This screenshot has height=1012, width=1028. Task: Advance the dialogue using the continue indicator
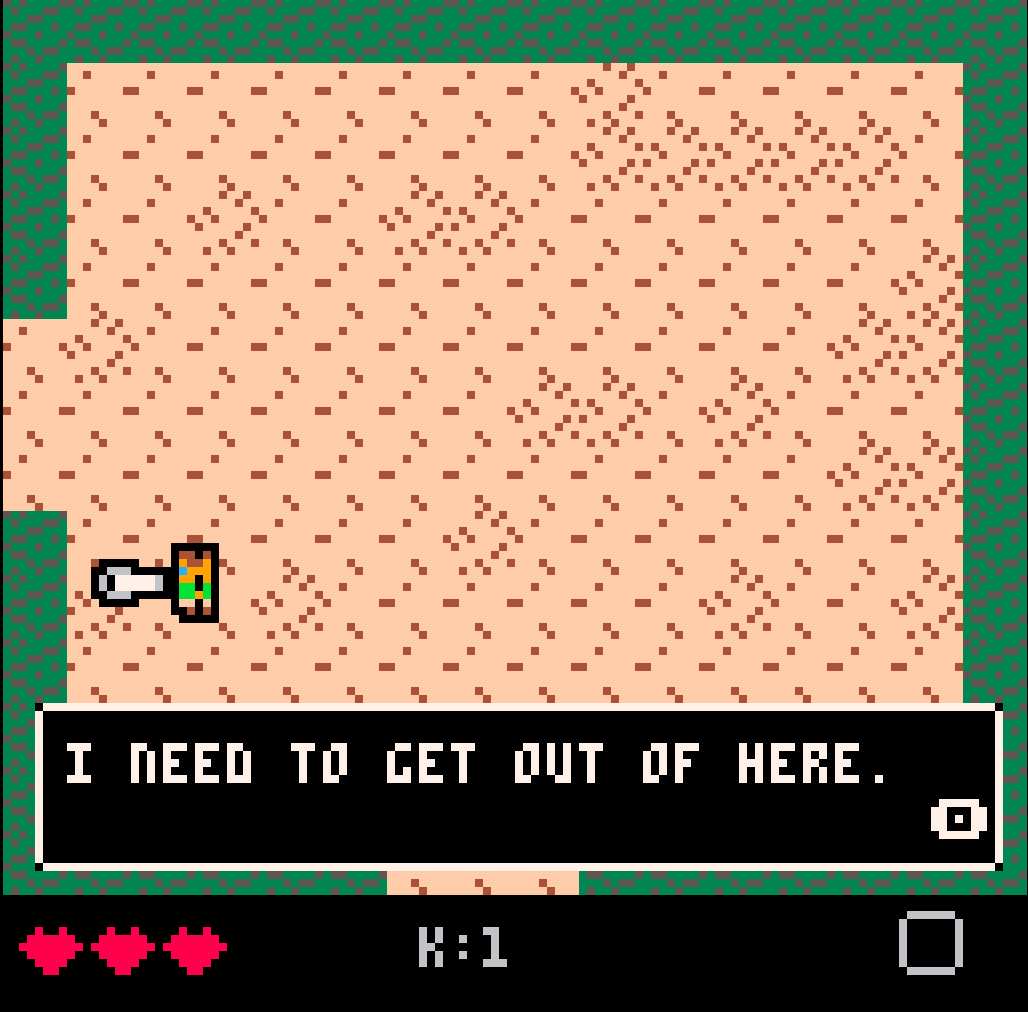click(958, 820)
